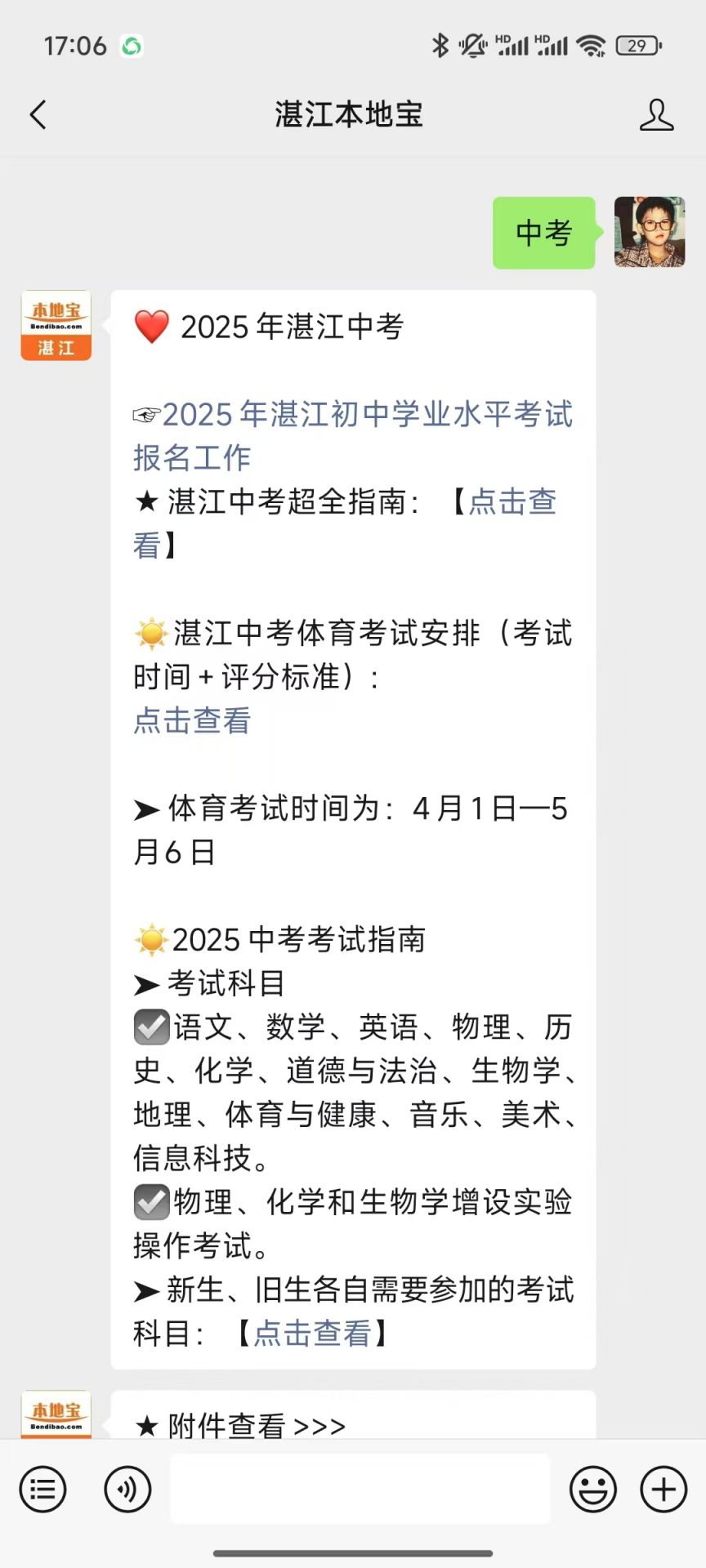This screenshot has height=1568, width=706.
Task: Open the plus attachments menu
Action: (664, 1489)
